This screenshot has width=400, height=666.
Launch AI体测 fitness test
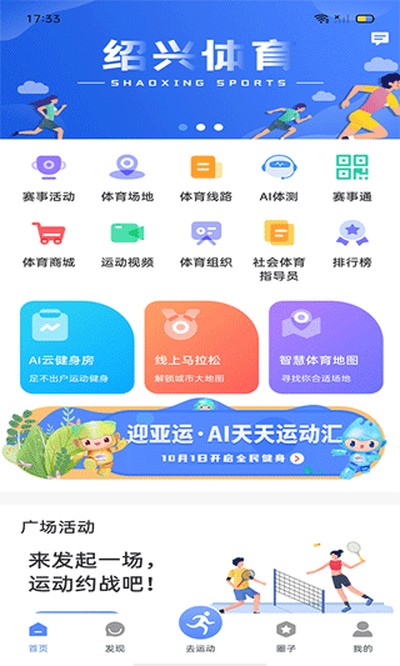[x=279, y=178]
